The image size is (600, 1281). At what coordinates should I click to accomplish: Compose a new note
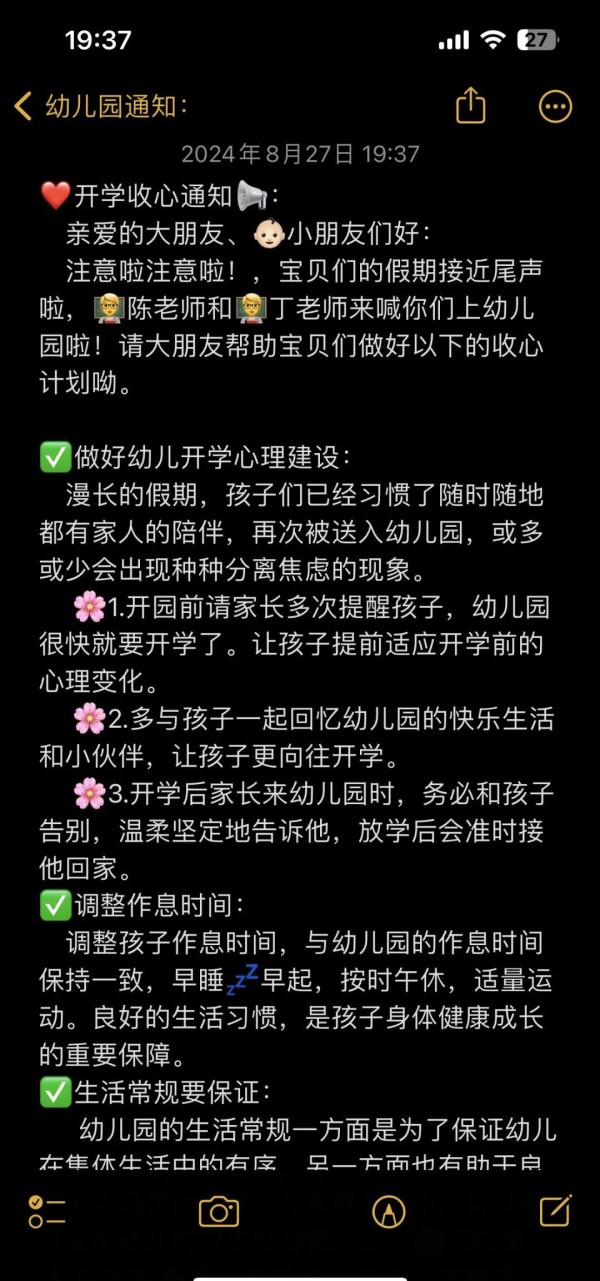tap(555, 1210)
